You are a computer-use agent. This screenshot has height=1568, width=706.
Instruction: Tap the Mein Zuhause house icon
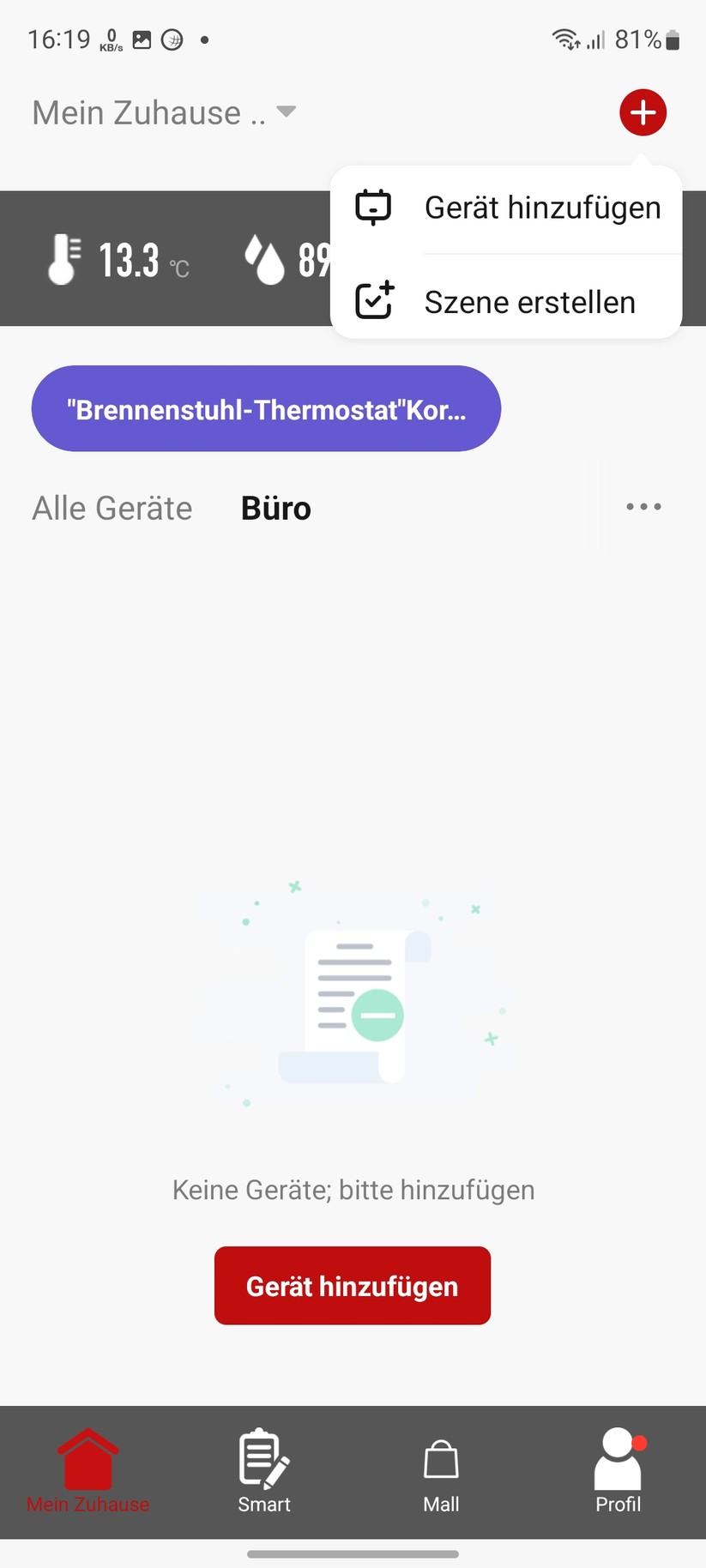pos(87,1460)
